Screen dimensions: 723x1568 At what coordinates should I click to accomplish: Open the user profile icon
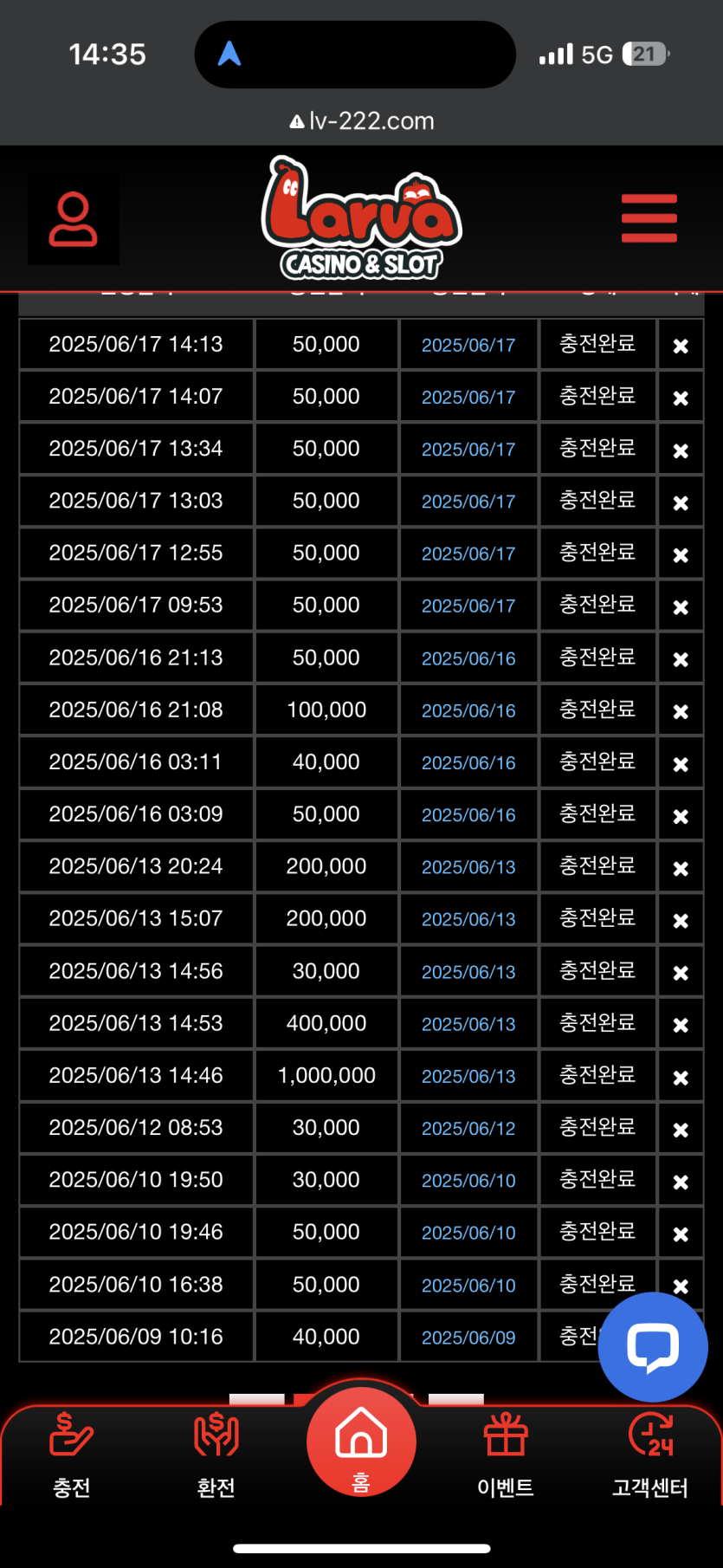(x=74, y=219)
